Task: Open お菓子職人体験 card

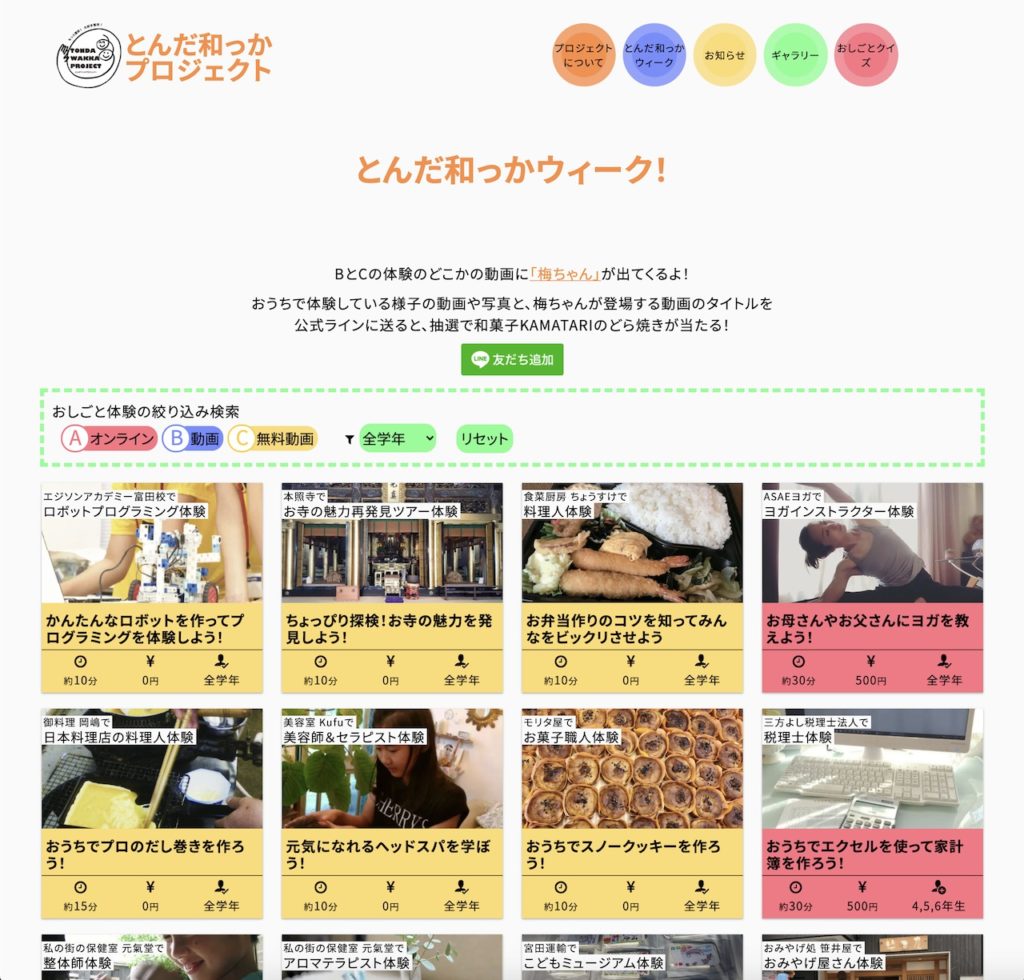Action: (632, 813)
